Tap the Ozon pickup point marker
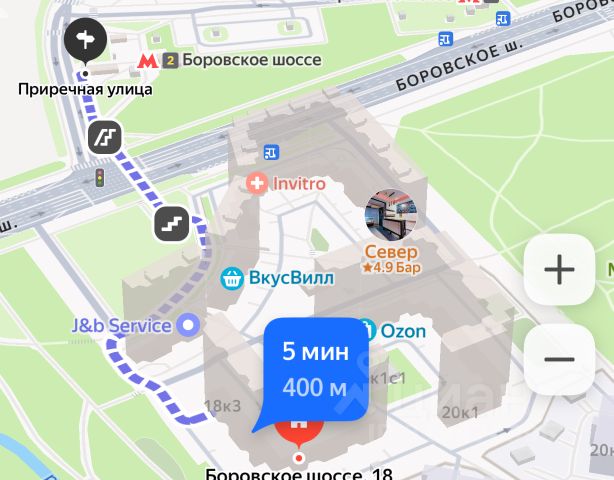This screenshot has height=480, width=614. (x=367, y=330)
